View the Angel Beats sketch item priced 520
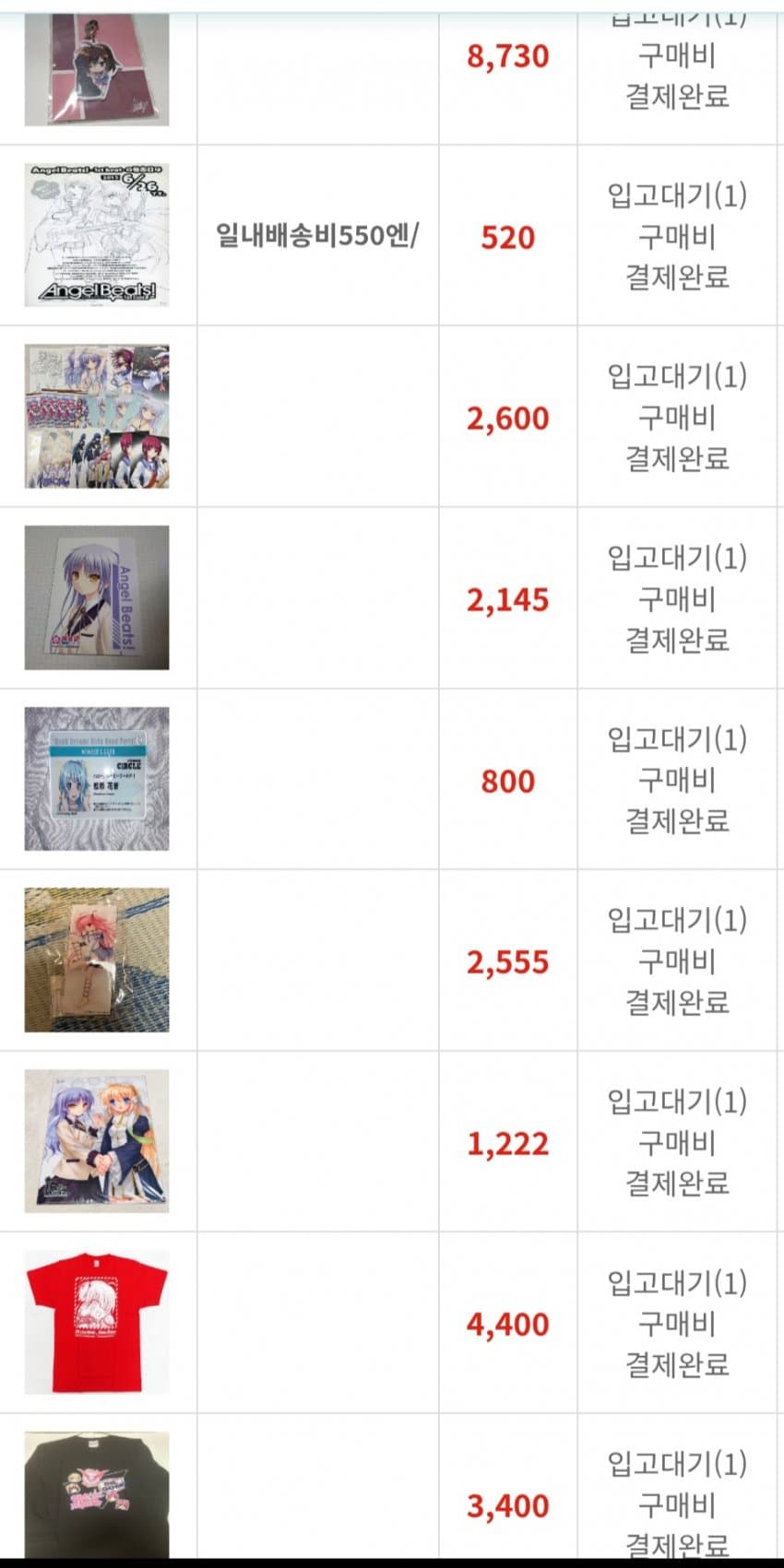Image resolution: width=784 pixels, height=1568 pixels. click(x=97, y=235)
